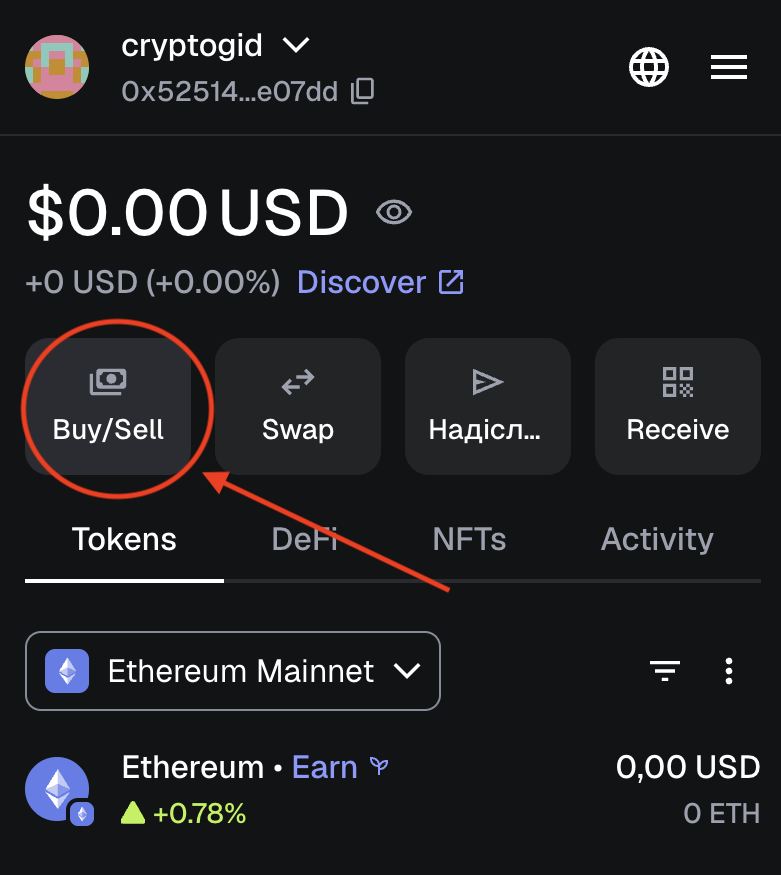The width and height of the screenshot is (781, 875).
Task: Switch to the Activity tab
Action: click(x=657, y=540)
